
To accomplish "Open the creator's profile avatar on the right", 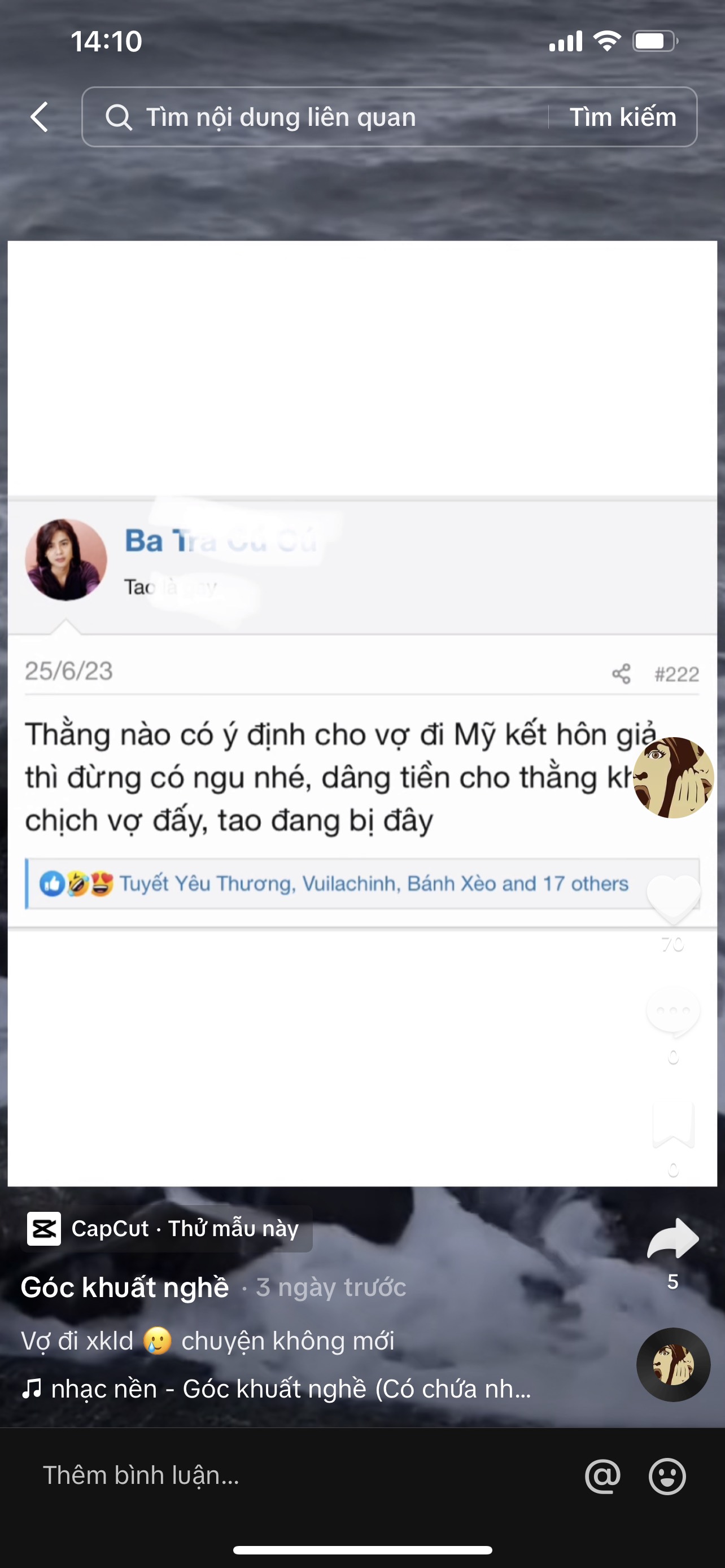I will click(x=672, y=777).
